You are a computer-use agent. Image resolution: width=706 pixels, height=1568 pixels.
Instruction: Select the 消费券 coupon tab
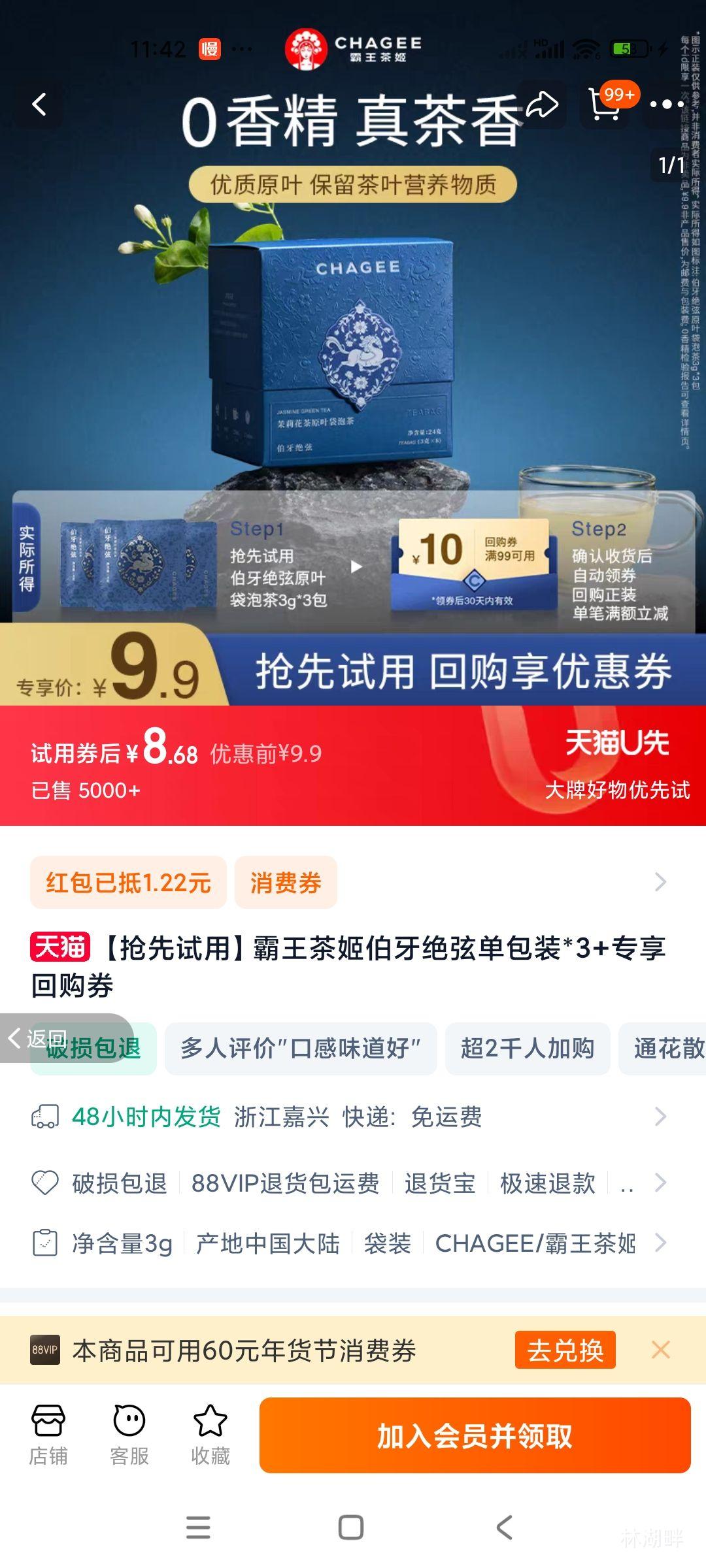coord(286,882)
